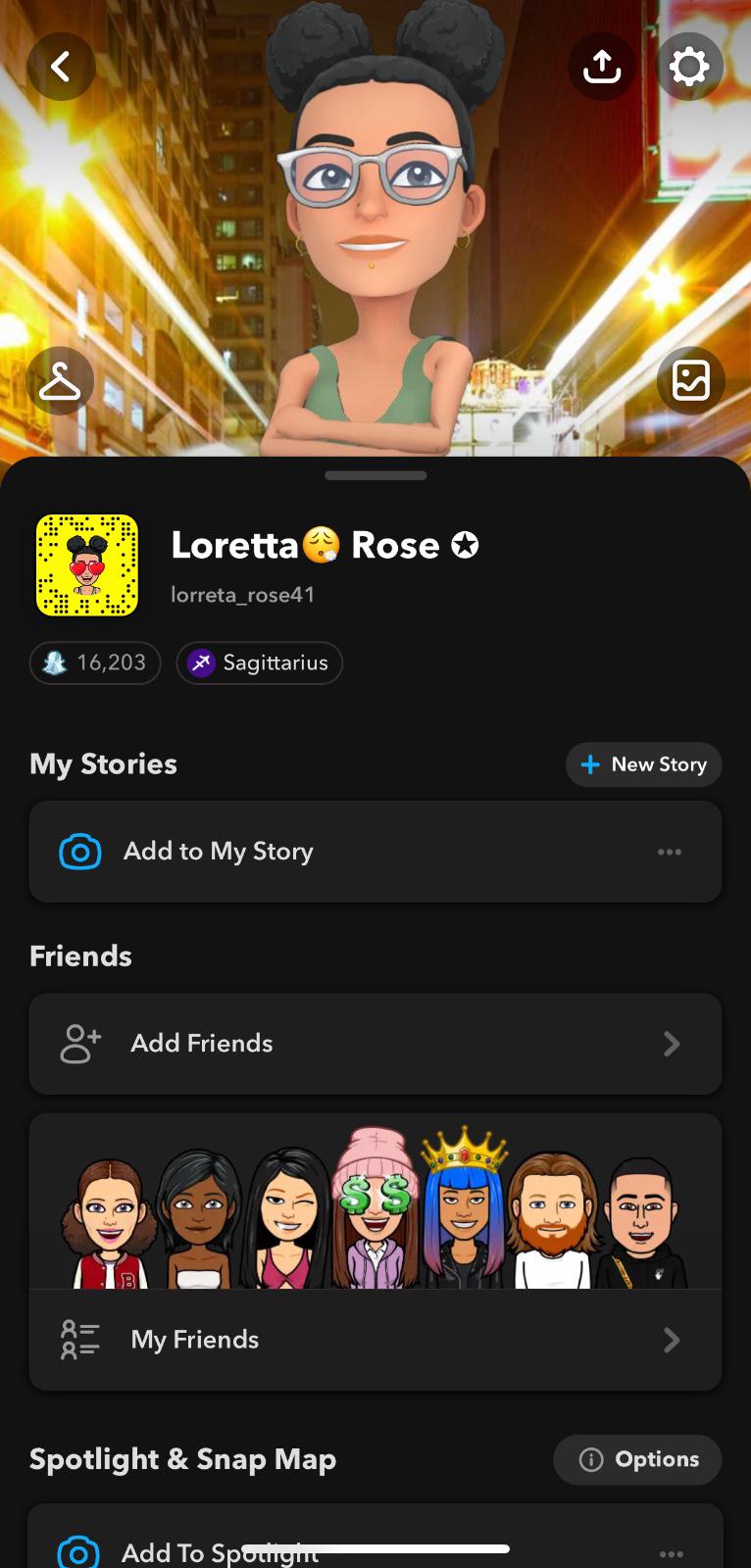
Task: Select Add To Spotlight
Action: click(x=220, y=1552)
